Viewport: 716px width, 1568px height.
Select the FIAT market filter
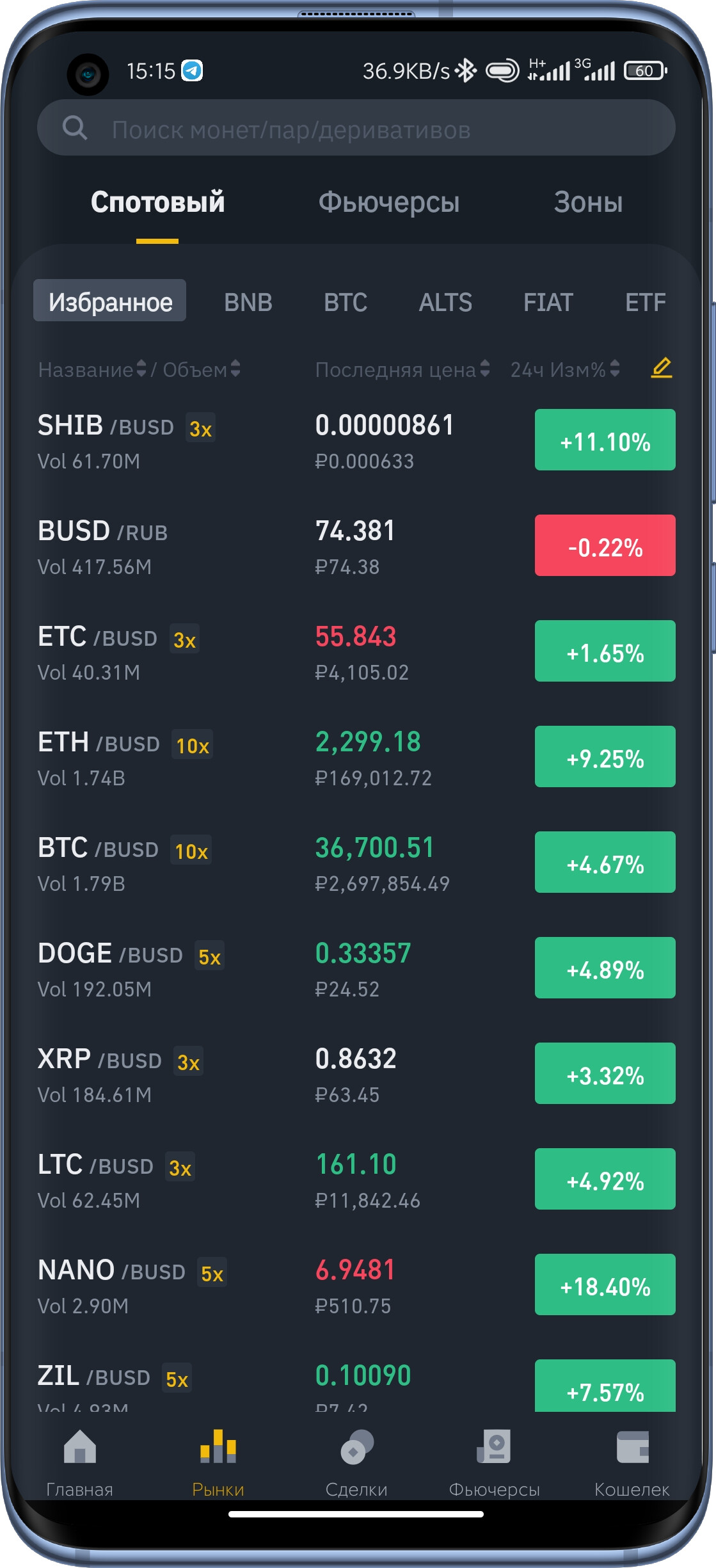pos(548,302)
